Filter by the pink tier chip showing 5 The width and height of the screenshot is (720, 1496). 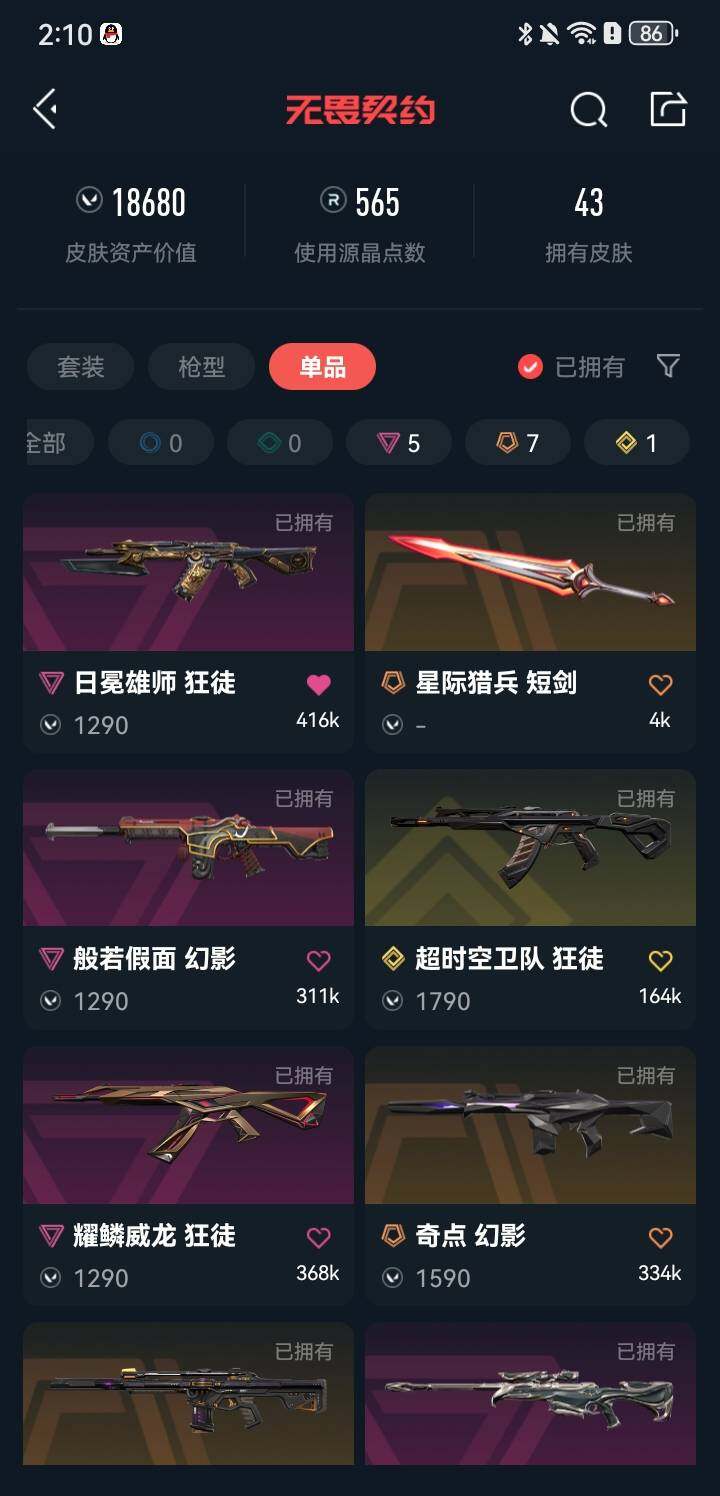pyautogui.click(x=398, y=443)
